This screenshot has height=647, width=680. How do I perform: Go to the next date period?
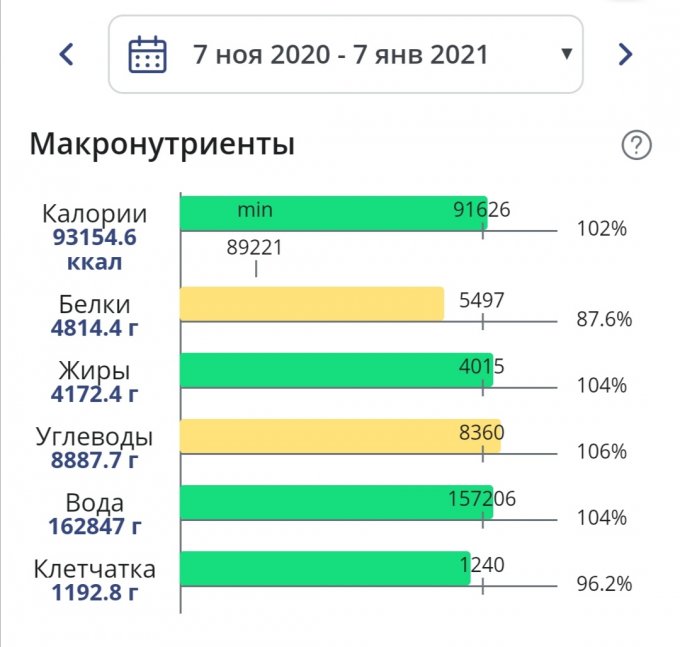click(x=625, y=54)
